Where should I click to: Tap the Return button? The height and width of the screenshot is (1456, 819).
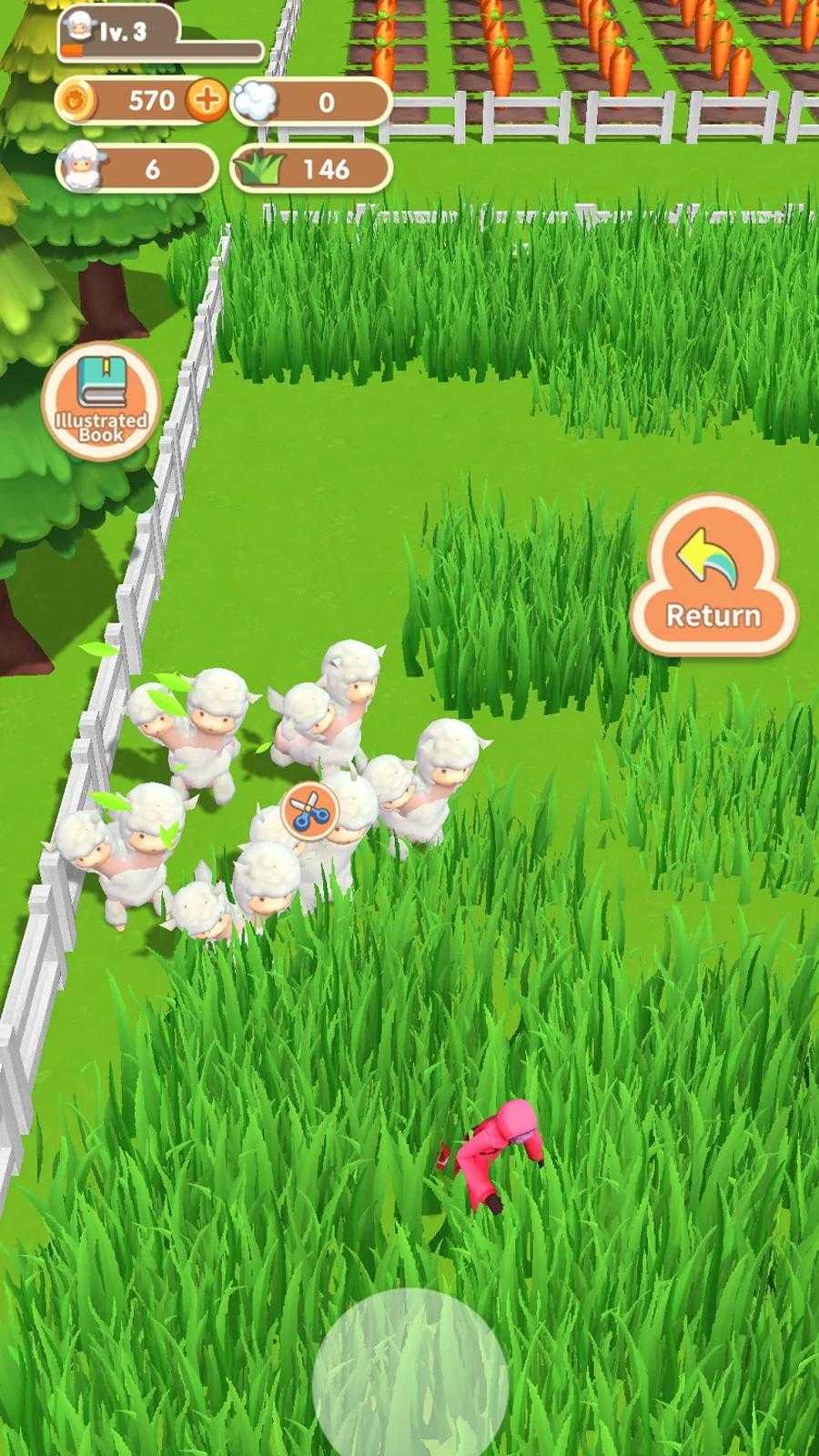(x=713, y=576)
